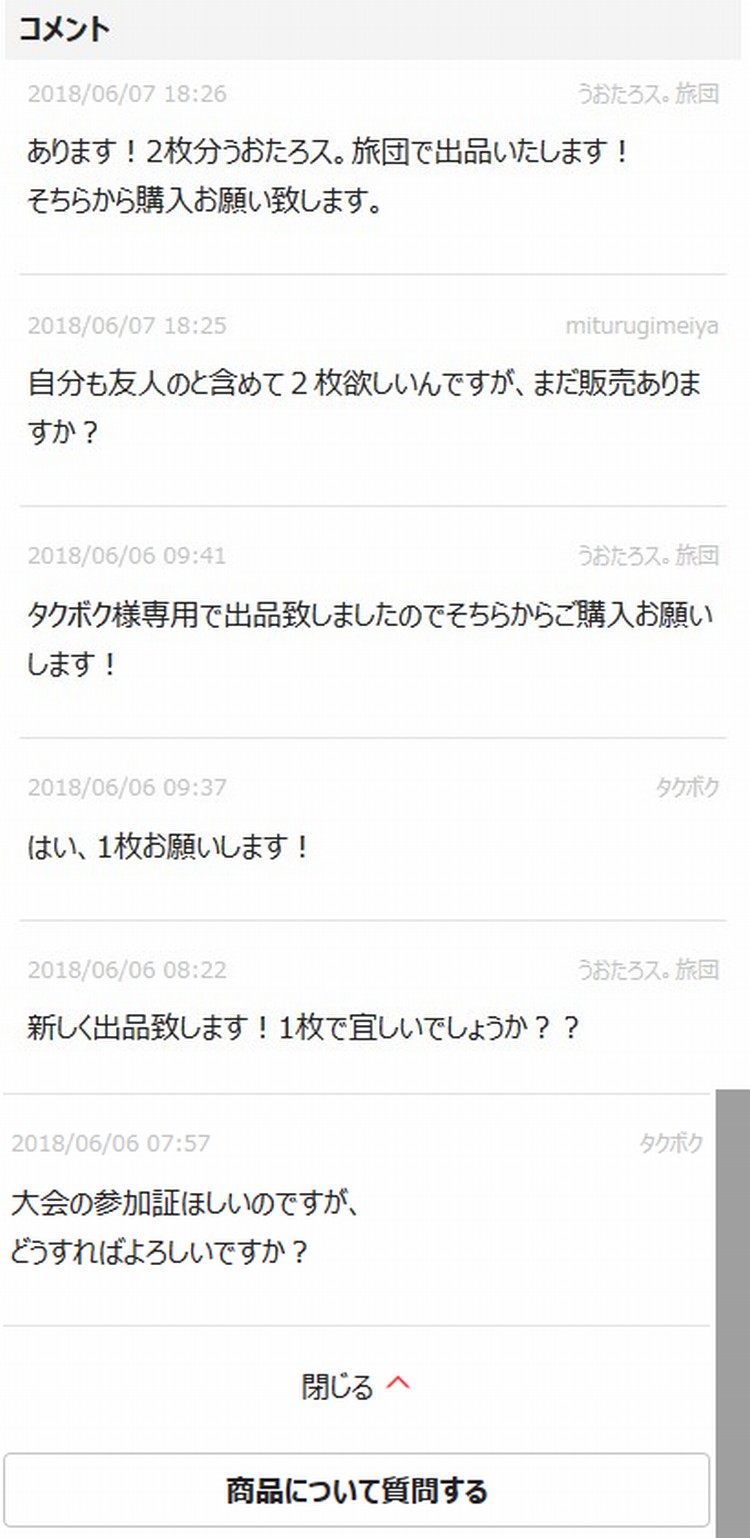Collapse comments with 閉じる
750x1538 pixels.
[355, 1386]
